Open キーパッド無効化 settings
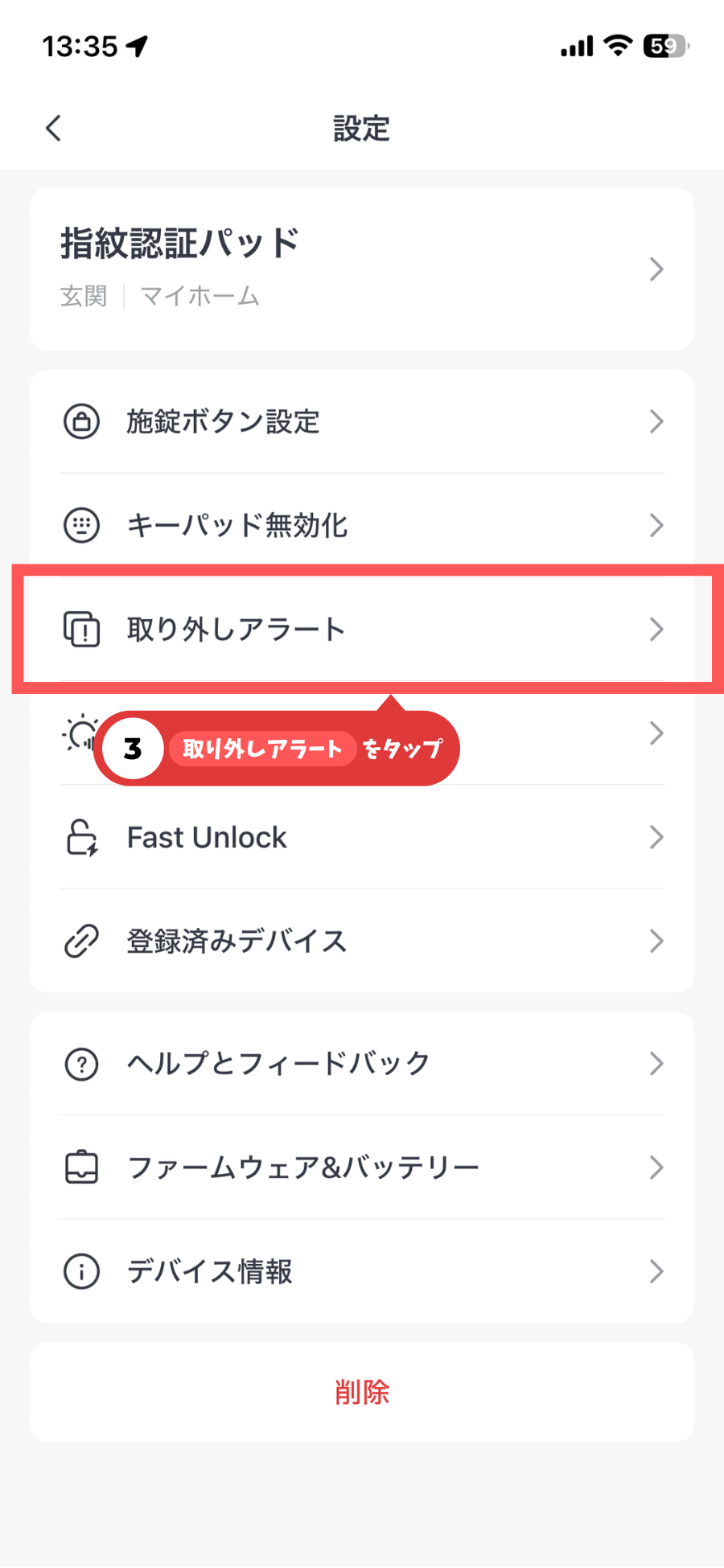Image resolution: width=724 pixels, height=1568 pixels. [361, 525]
